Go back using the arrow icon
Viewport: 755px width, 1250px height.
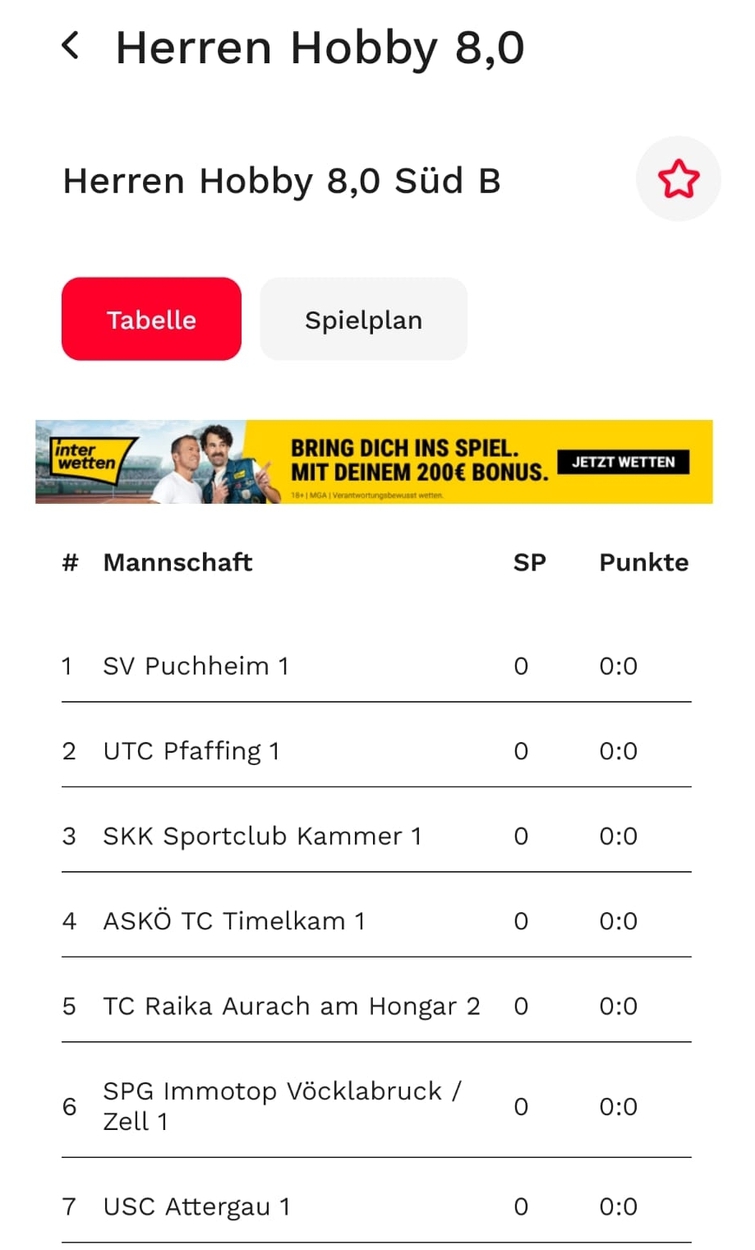click(70, 46)
